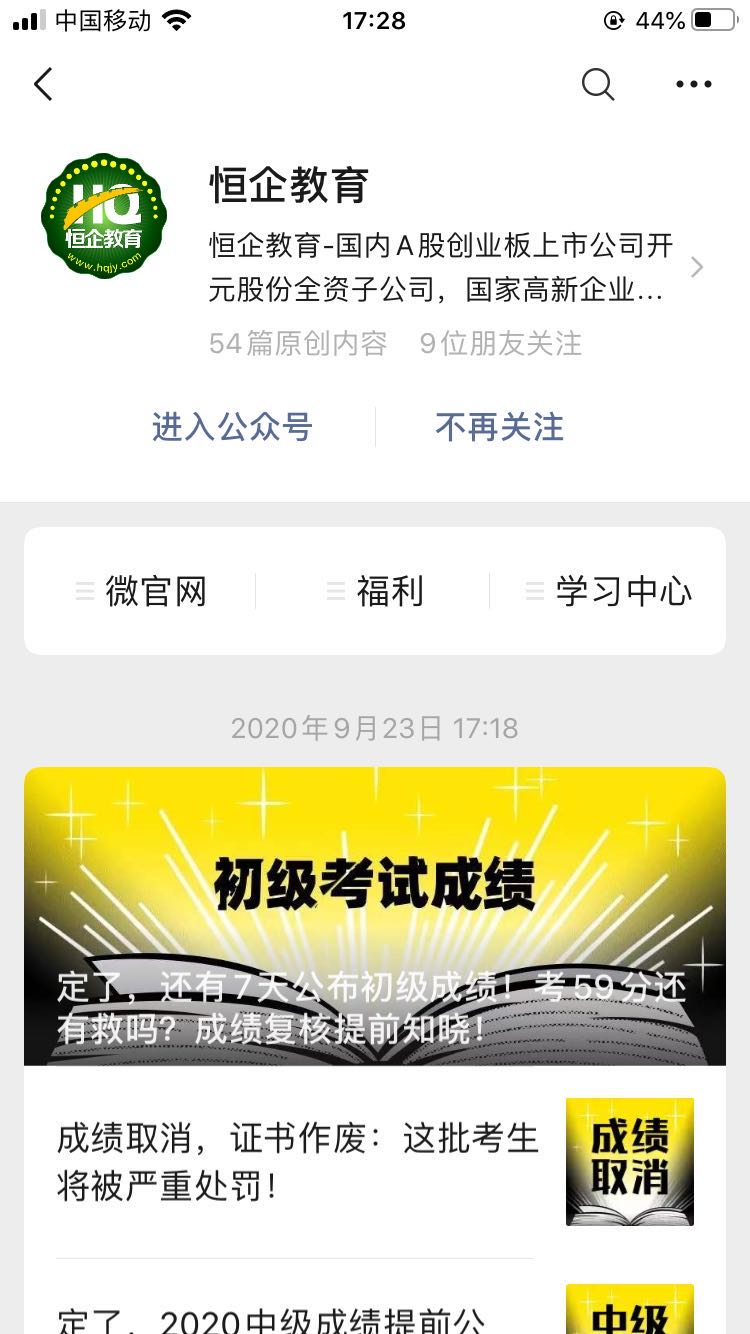The width and height of the screenshot is (750, 1334).
Task: Open the 学习中心 menu
Action: coord(609,592)
